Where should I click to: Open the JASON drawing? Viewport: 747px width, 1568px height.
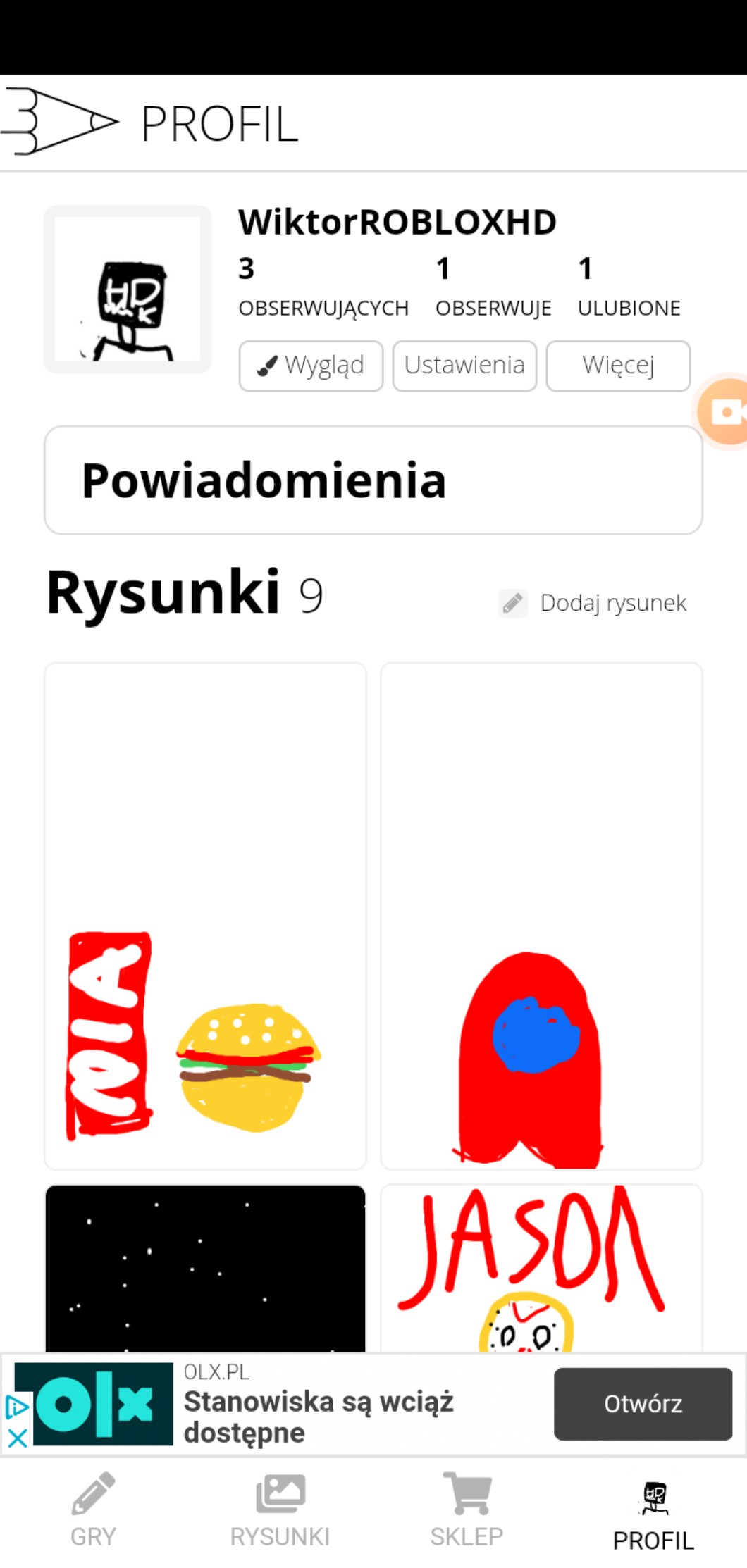(x=541, y=1268)
